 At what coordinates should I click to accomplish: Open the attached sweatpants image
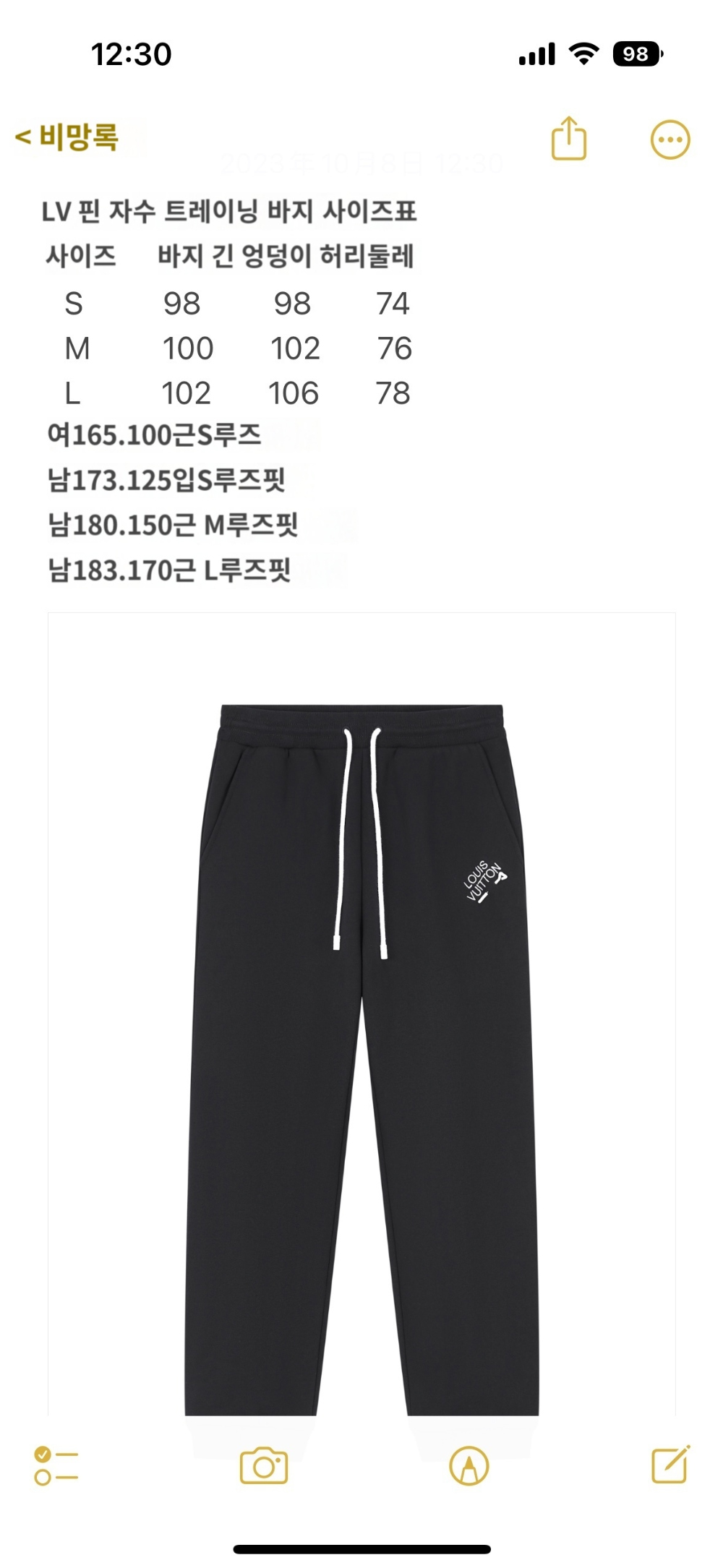(361, 1012)
